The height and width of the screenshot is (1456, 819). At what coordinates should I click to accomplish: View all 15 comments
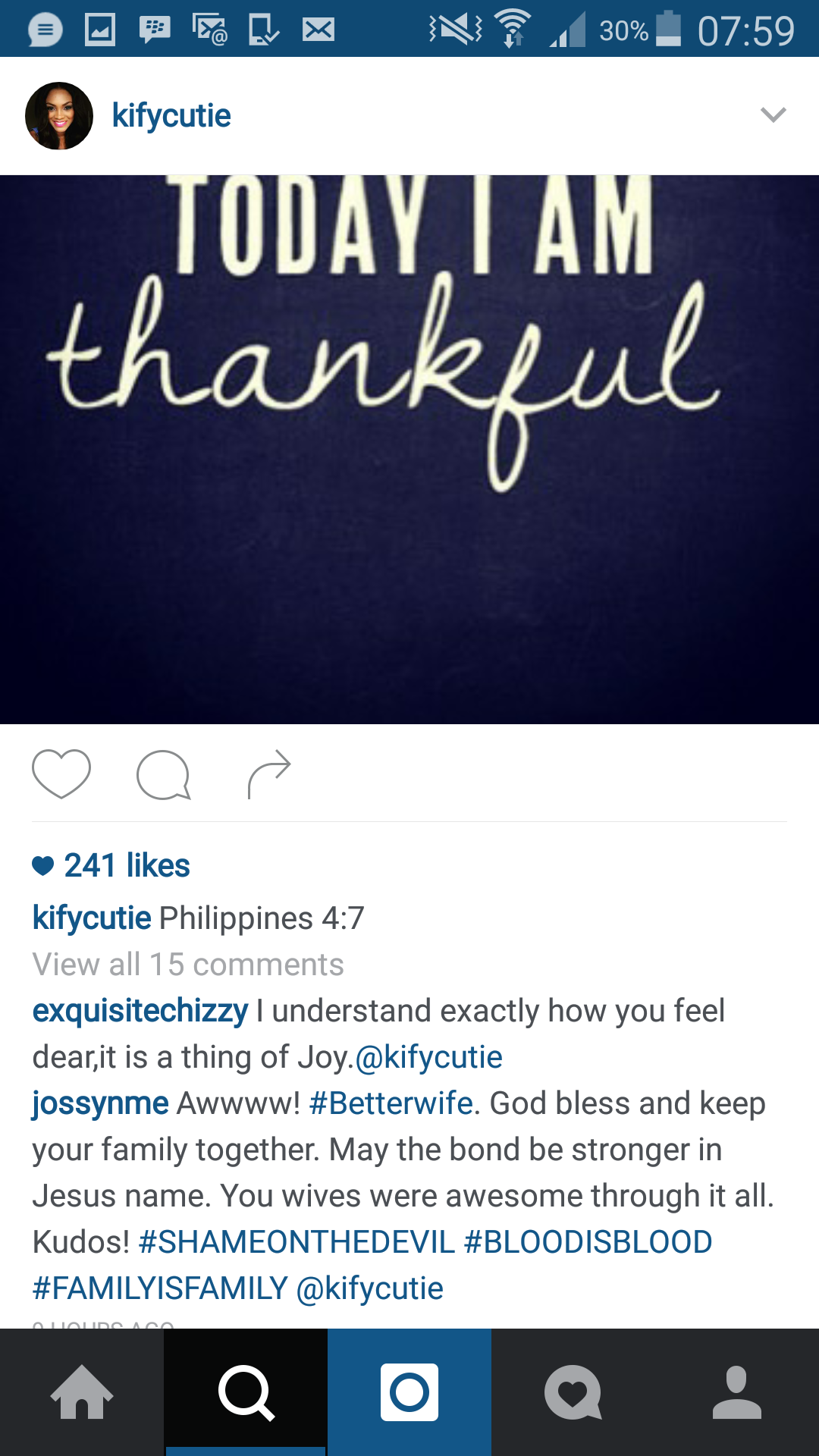[x=188, y=965]
